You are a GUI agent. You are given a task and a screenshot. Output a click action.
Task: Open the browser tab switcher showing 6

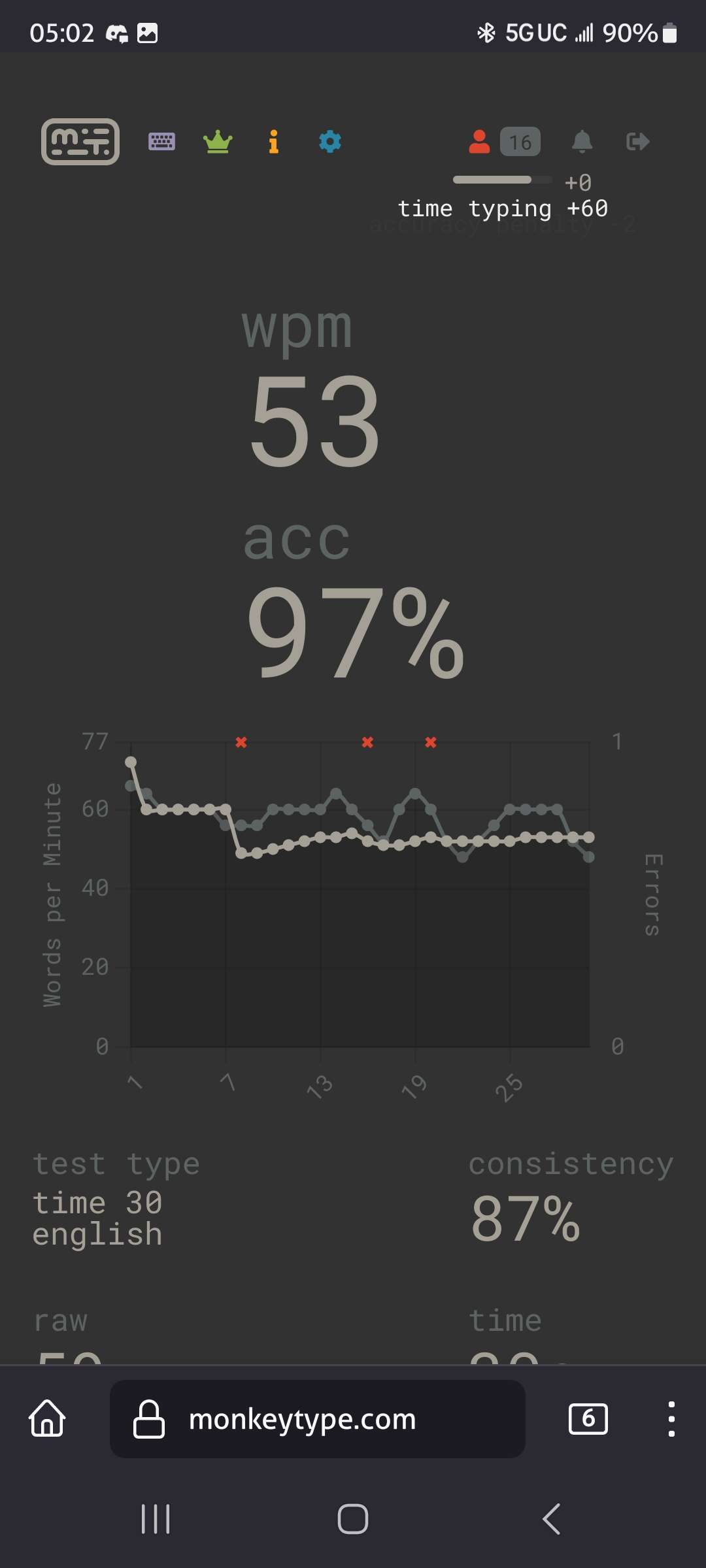(588, 1418)
